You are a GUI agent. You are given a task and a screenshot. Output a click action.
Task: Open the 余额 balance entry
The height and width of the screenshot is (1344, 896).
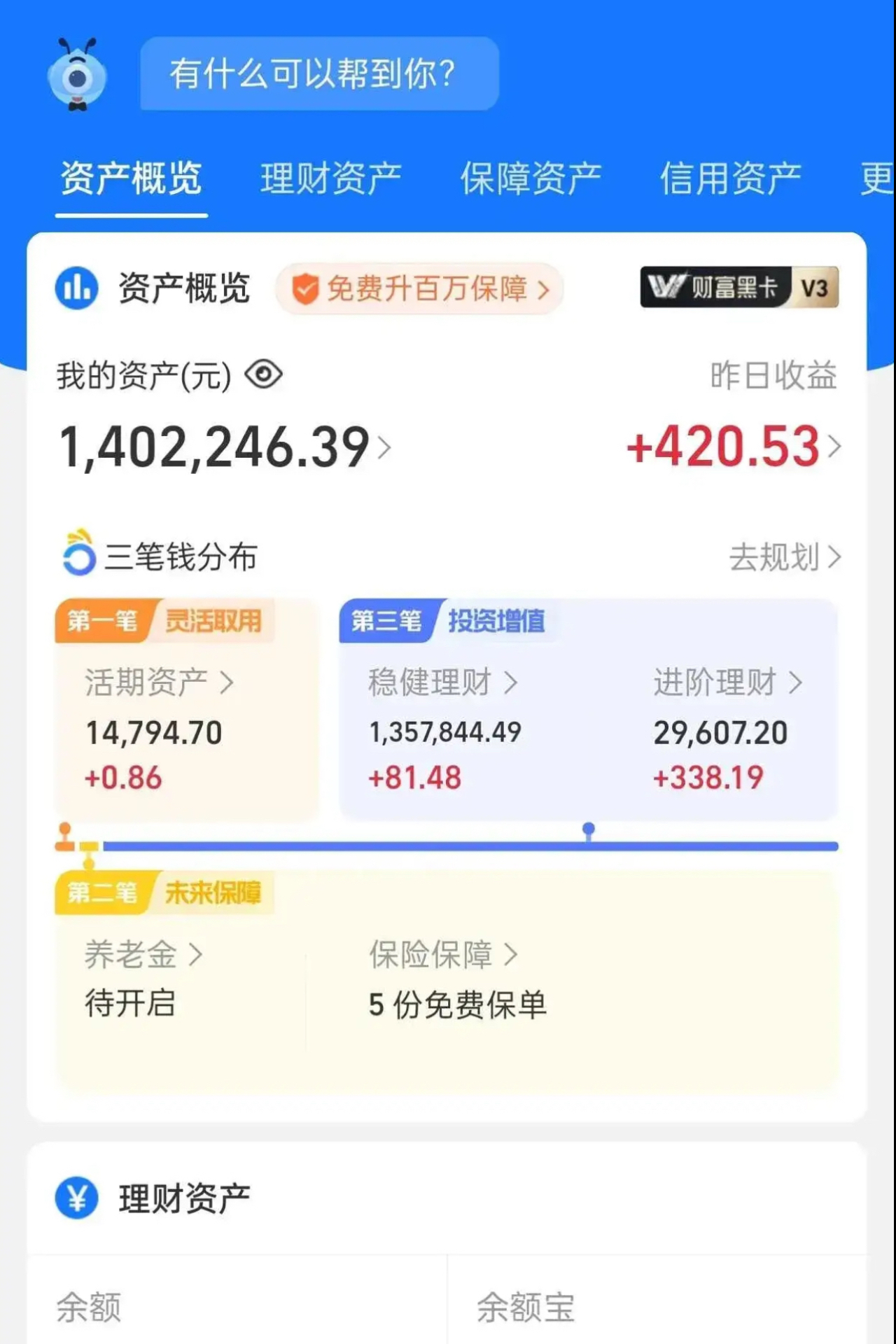pyautogui.click(x=89, y=1307)
